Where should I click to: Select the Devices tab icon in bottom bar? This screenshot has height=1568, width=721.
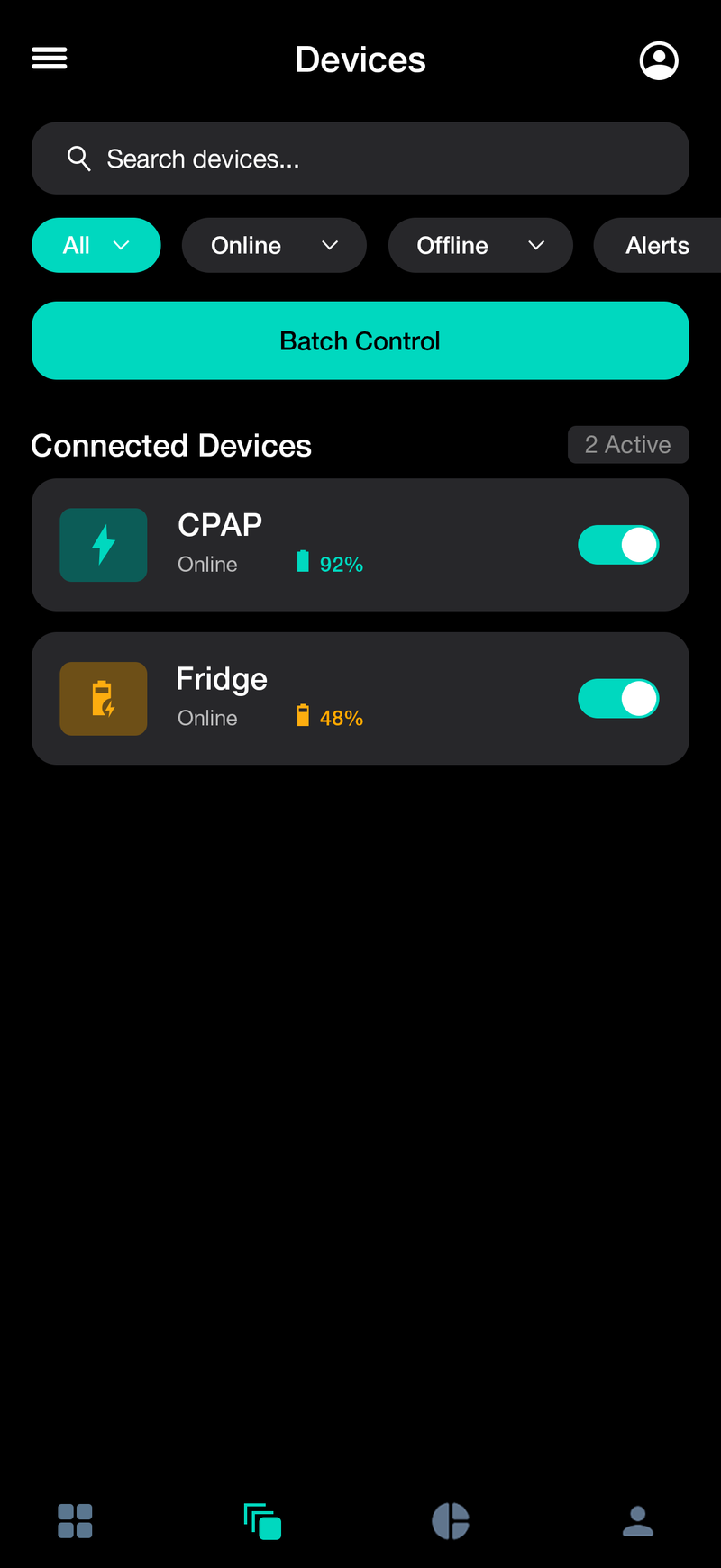262,1520
